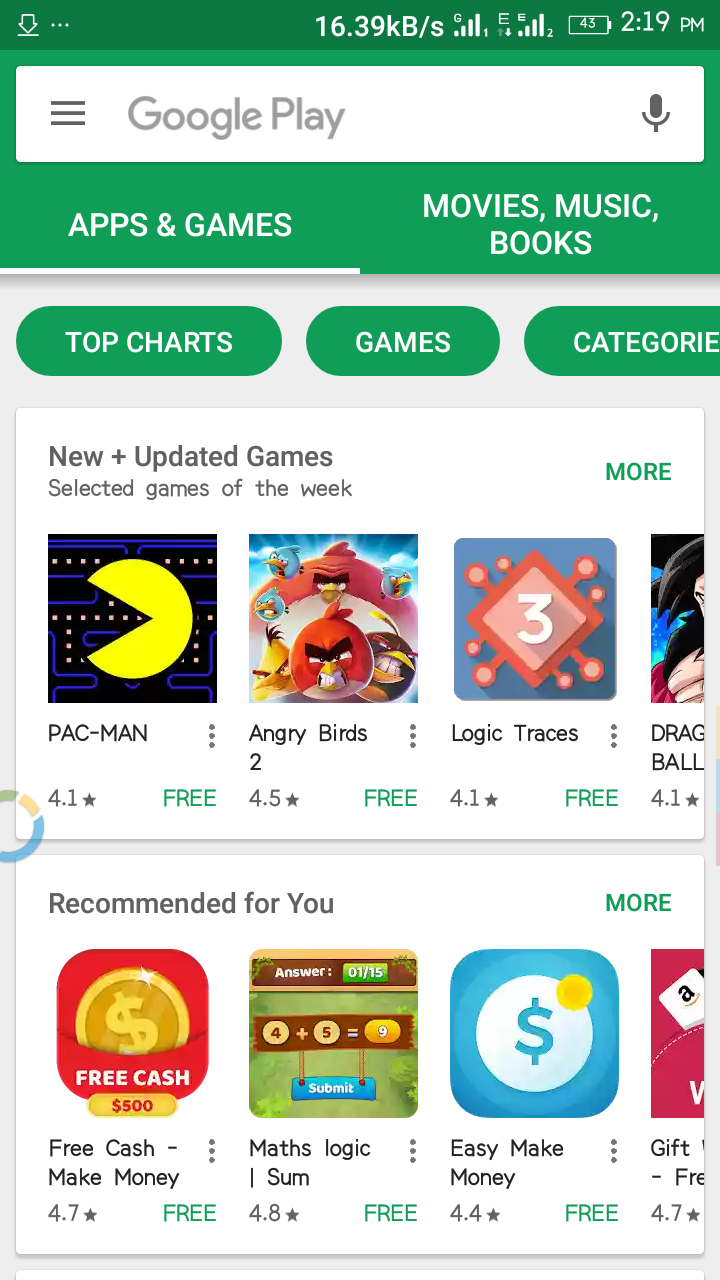720x1280 pixels.
Task: Open the Games chip
Action: click(x=402, y=342)
